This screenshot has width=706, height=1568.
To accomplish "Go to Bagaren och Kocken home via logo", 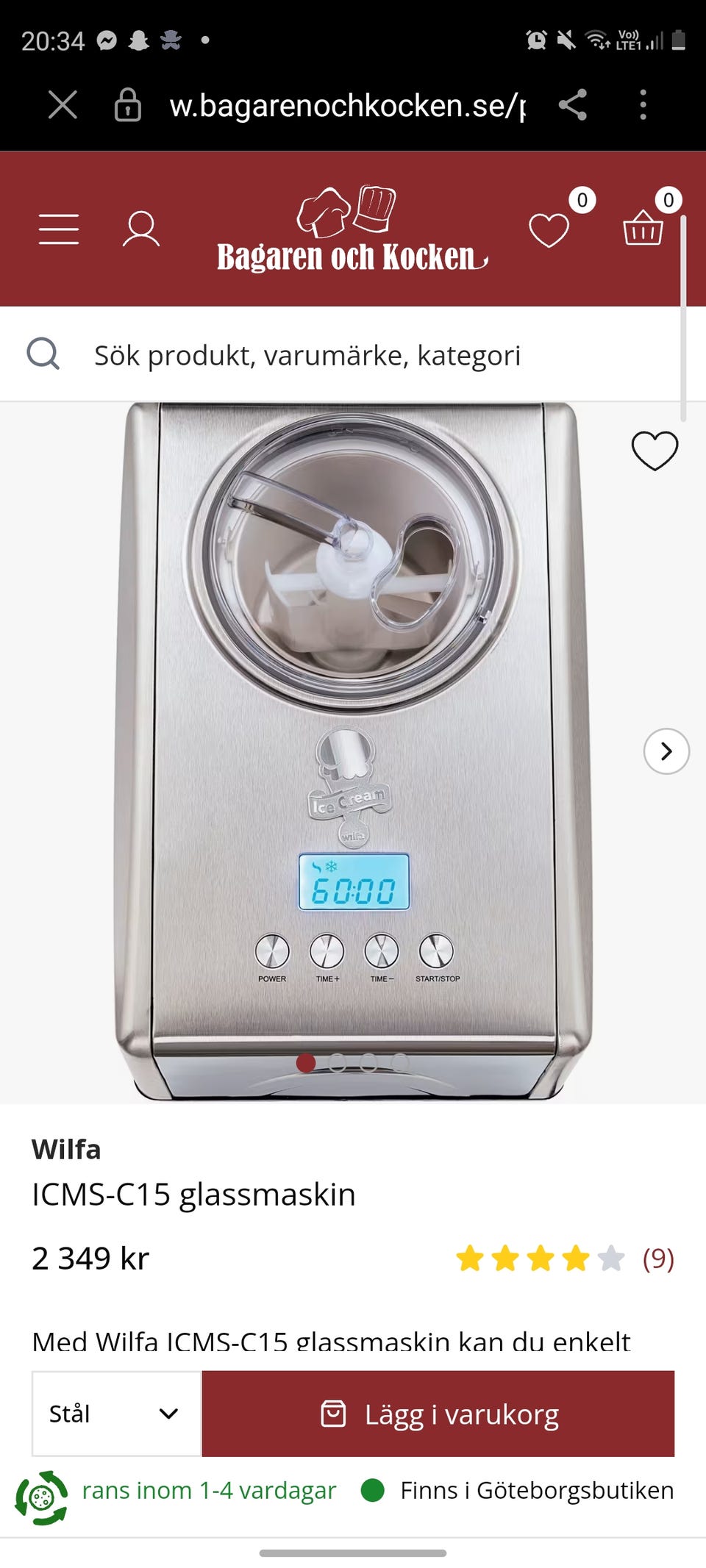I will point(352,229).
